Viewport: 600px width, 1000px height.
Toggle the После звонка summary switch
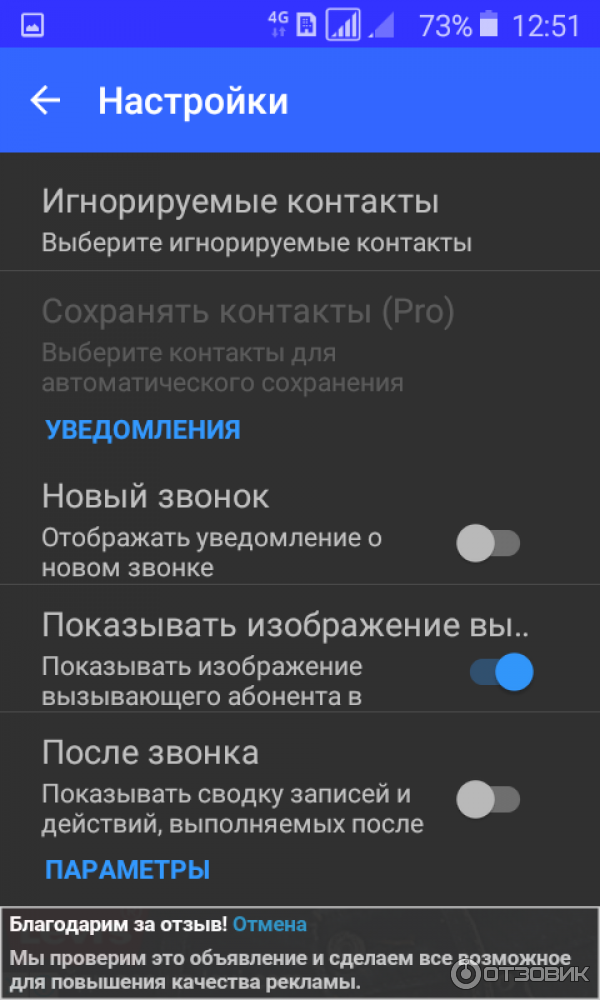[x=488, y=799]
